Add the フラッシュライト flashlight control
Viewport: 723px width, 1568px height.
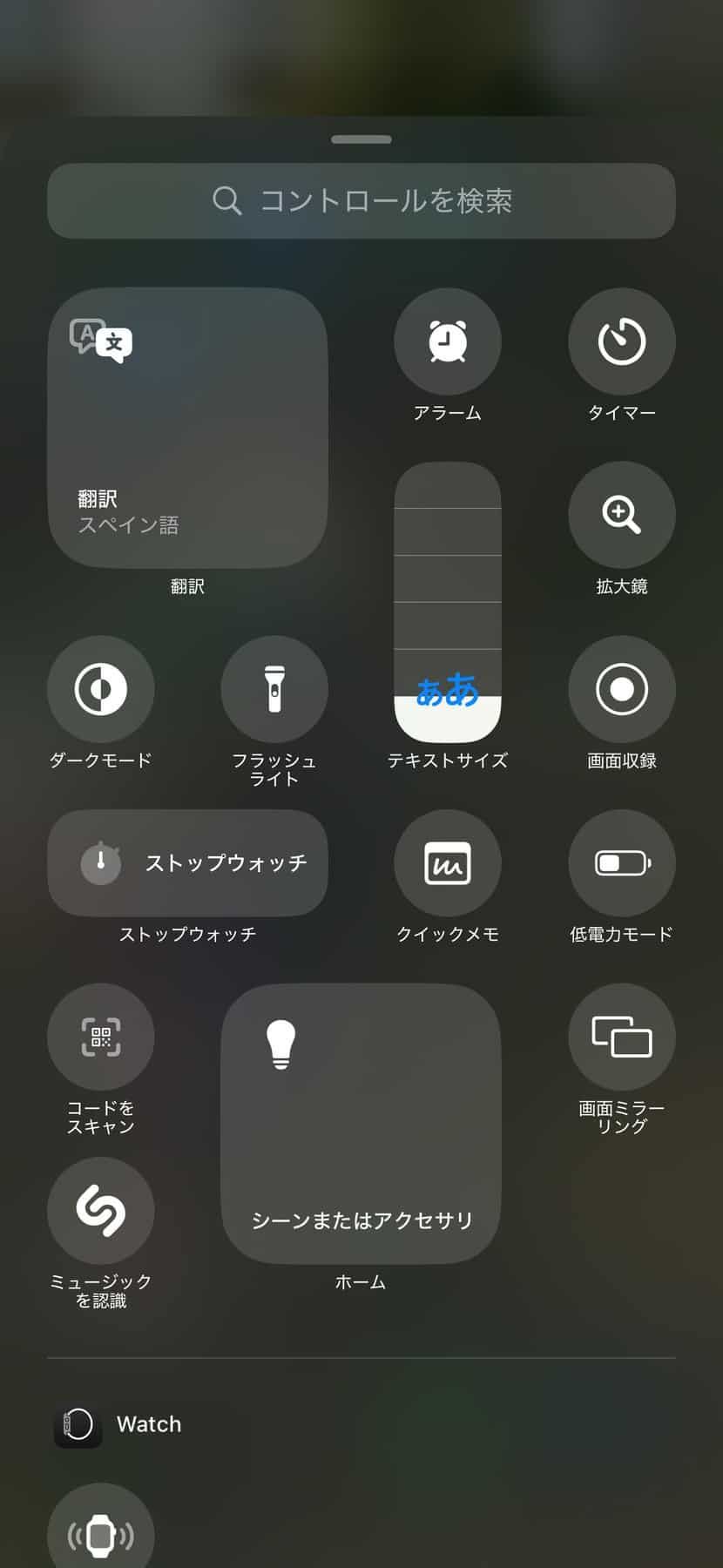pyautogui.click(x=274, y=689)
